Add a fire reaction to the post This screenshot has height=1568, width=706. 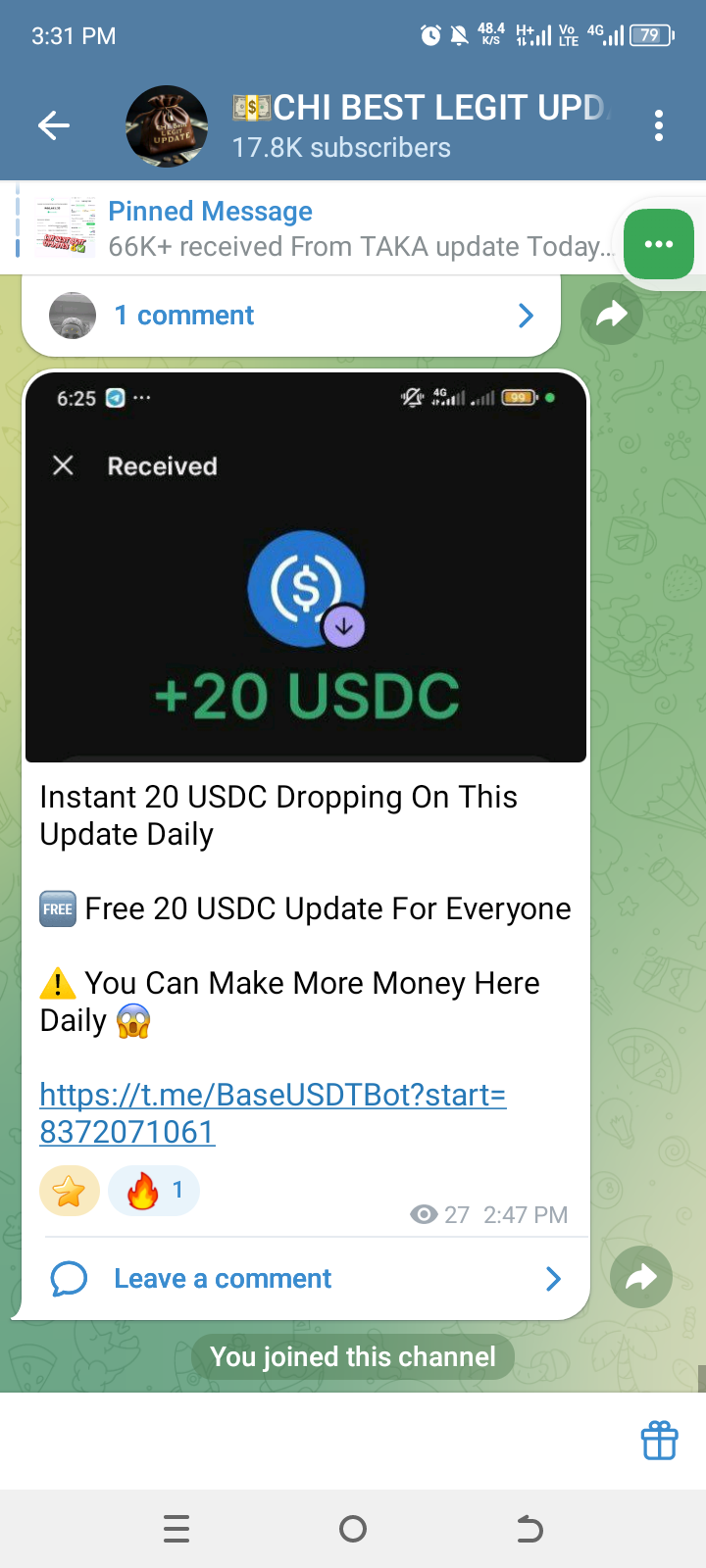pyautogui.click(x=154, y=1191)
